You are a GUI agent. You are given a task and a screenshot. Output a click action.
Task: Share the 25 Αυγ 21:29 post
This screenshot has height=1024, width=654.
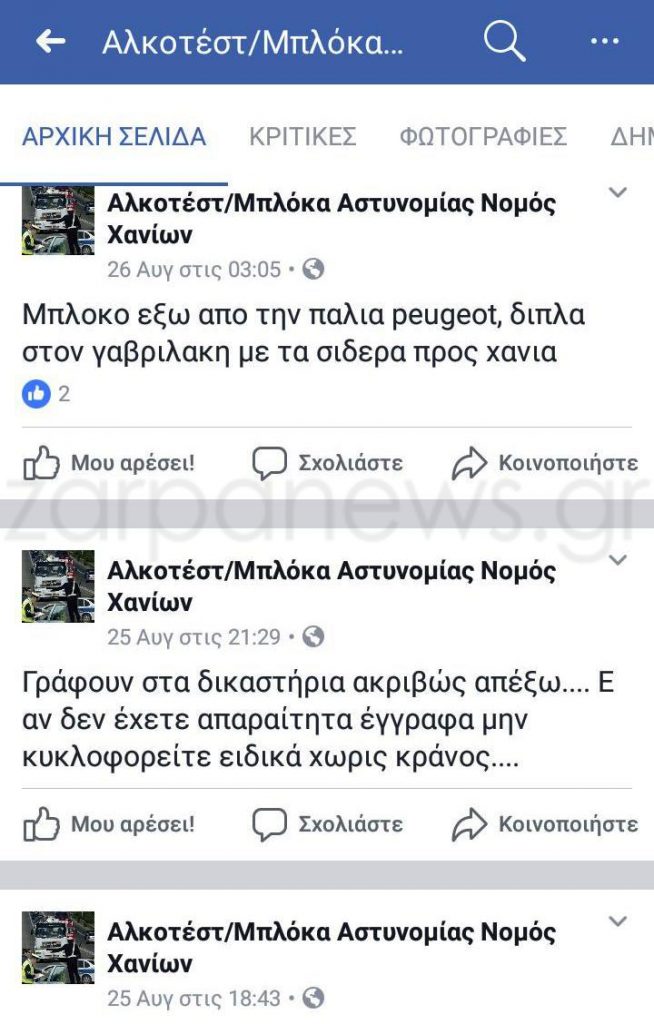[545, 824]
